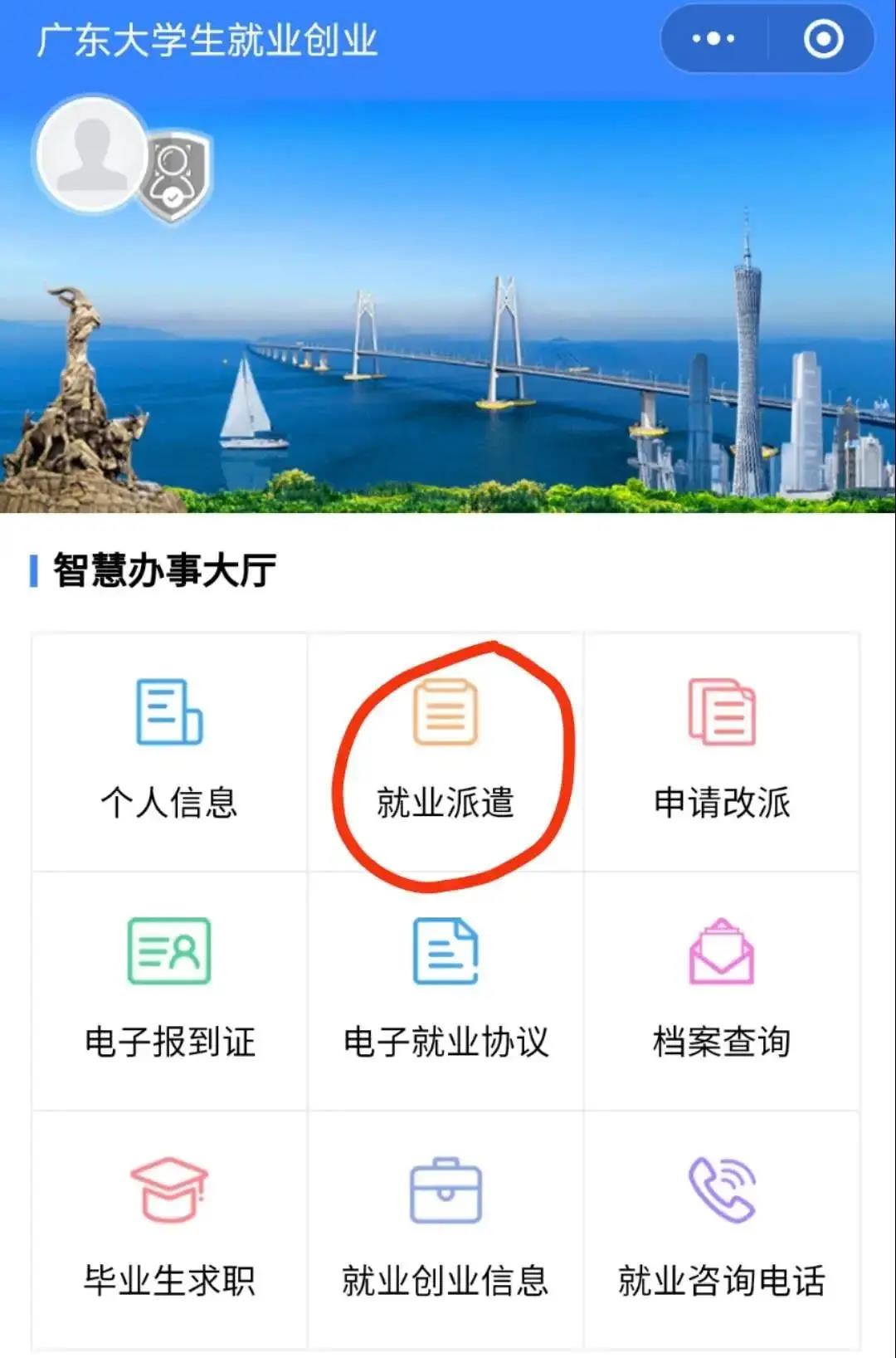Viewport: 896px width, 1358px height.
Task: Open 个人信息 in the service hall
Action: pyautogui.click(x=169, y=751)
